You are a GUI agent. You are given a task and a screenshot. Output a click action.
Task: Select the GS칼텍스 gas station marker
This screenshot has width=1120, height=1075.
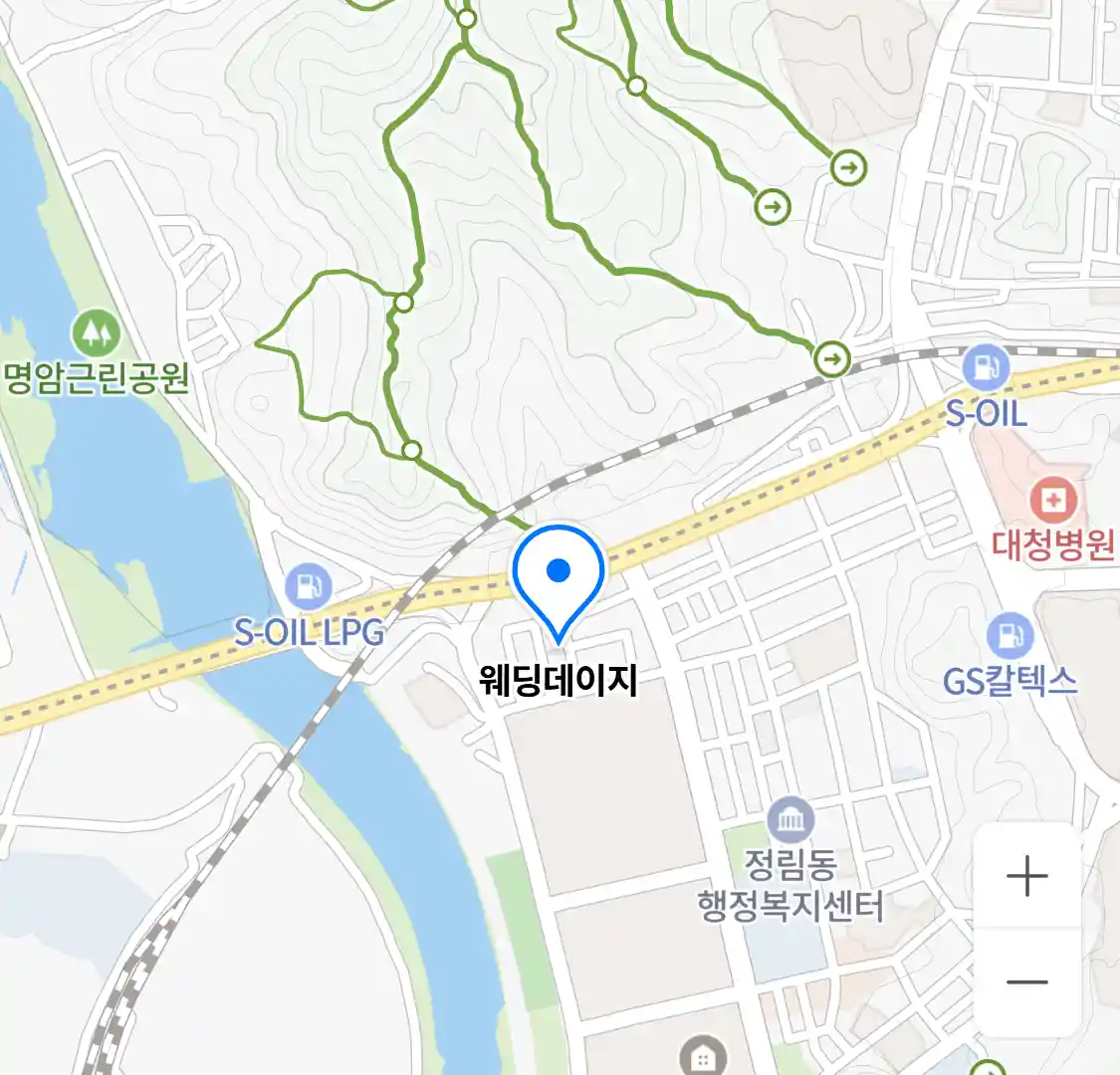coord(1009,637)
